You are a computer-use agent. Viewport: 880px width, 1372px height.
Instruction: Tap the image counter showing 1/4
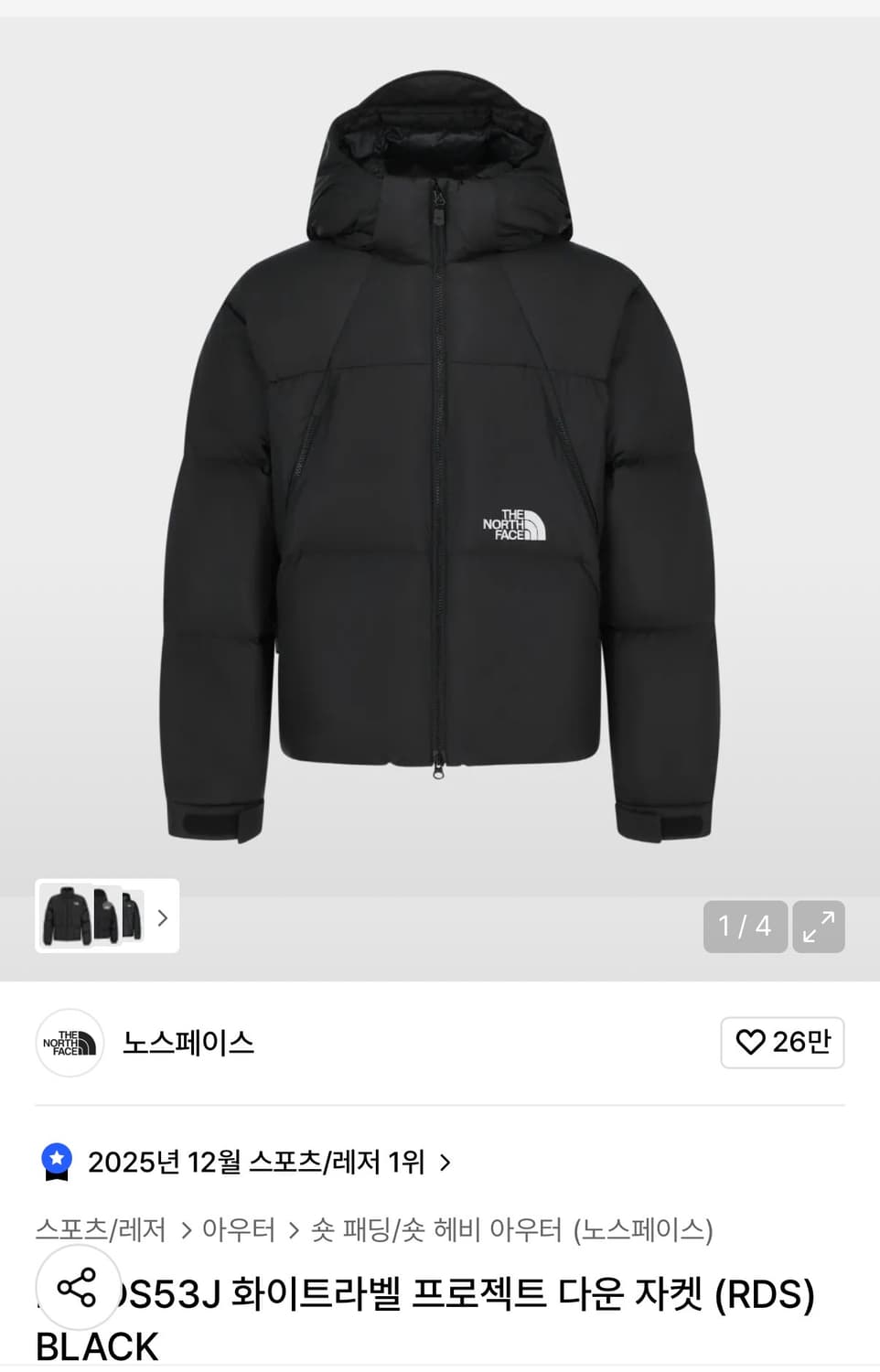[x=744, y=927]
